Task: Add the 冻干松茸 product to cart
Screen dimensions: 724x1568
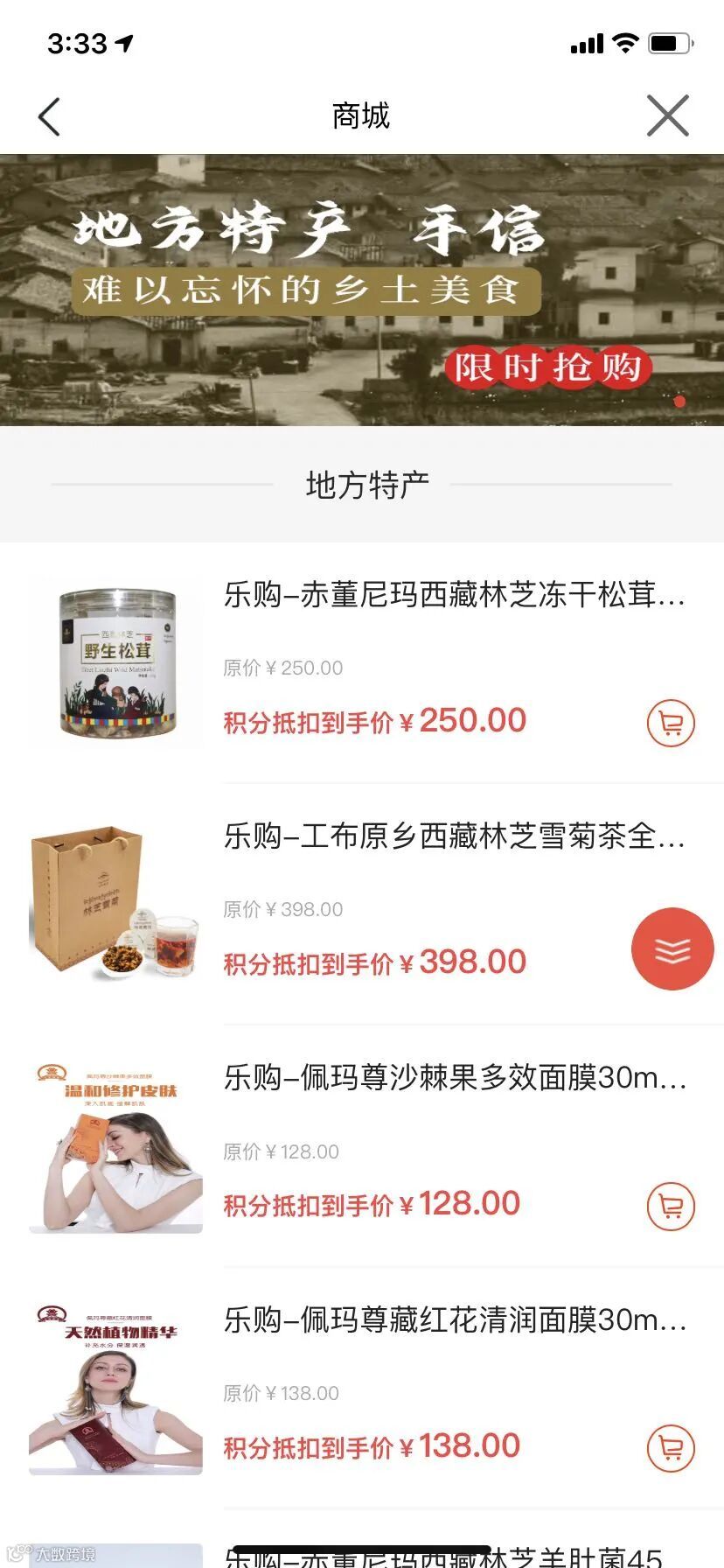Action: tap(671, 723)
